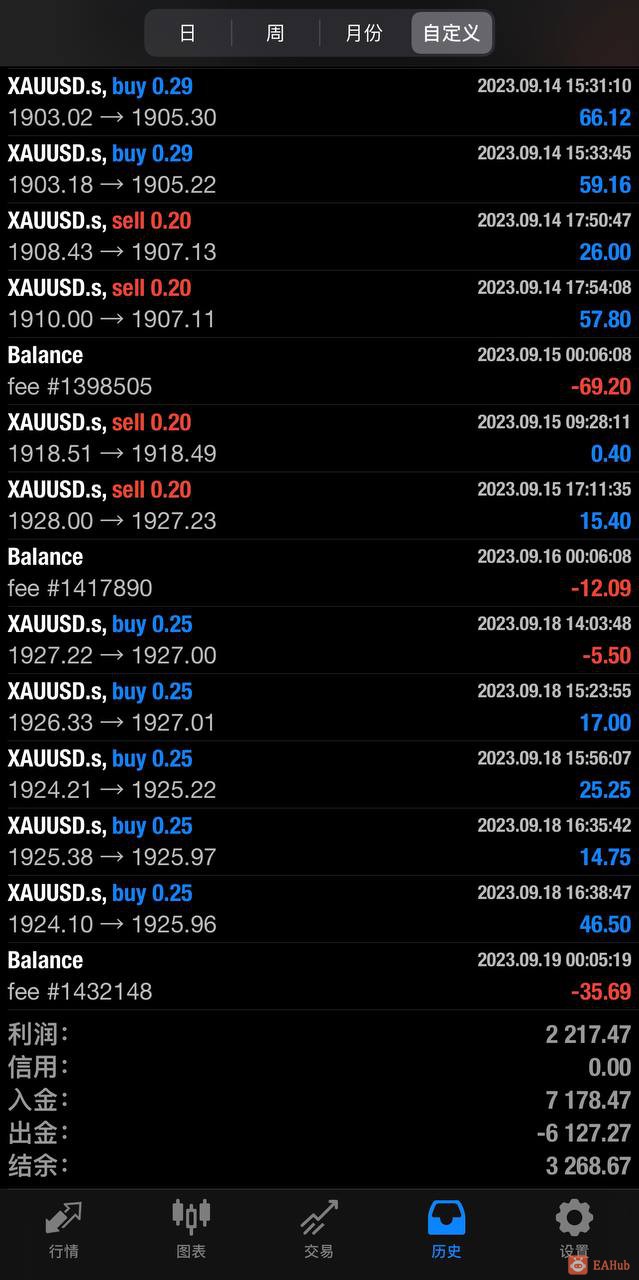
Task: Select the 月份 (month) period
Action: (364, 33)
